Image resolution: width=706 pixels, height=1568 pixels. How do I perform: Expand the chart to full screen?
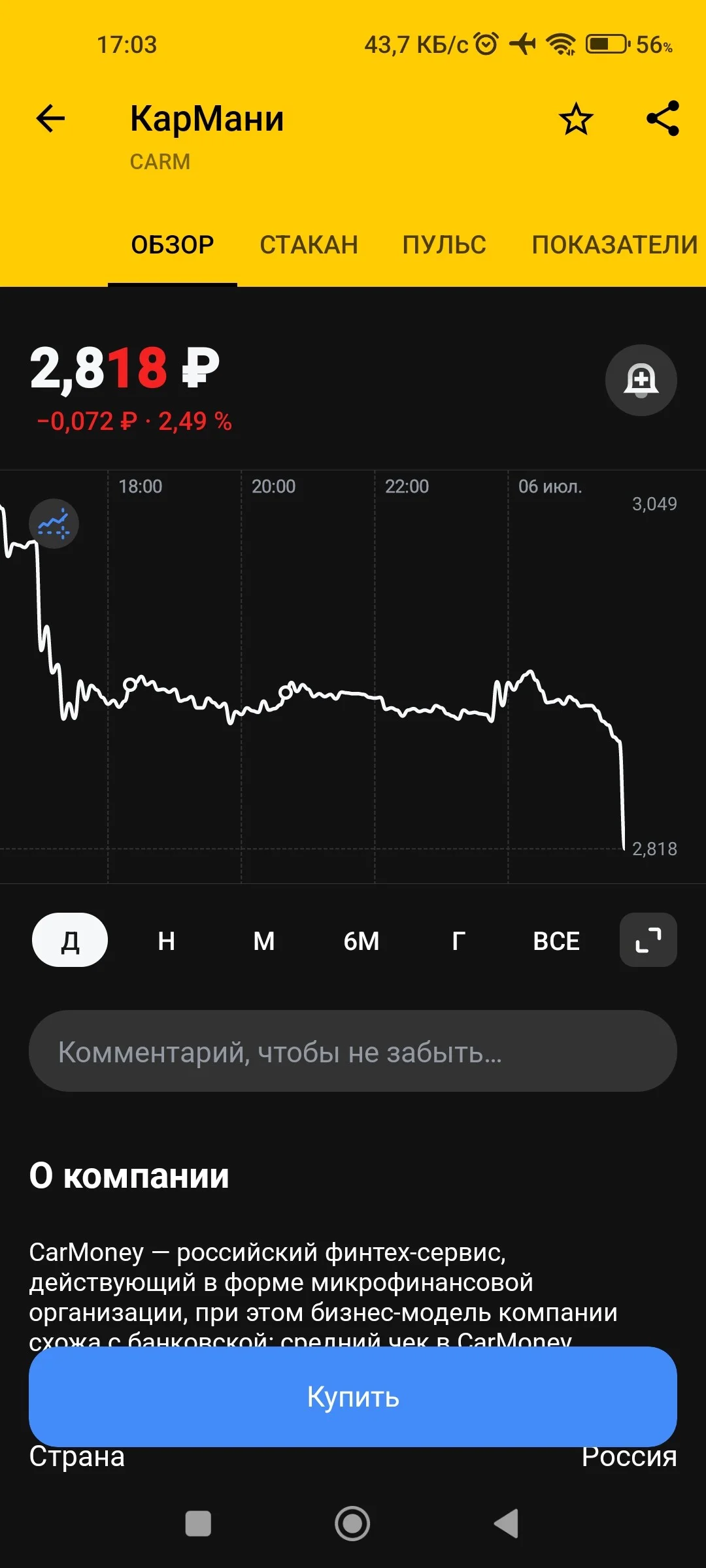point(648,940)
